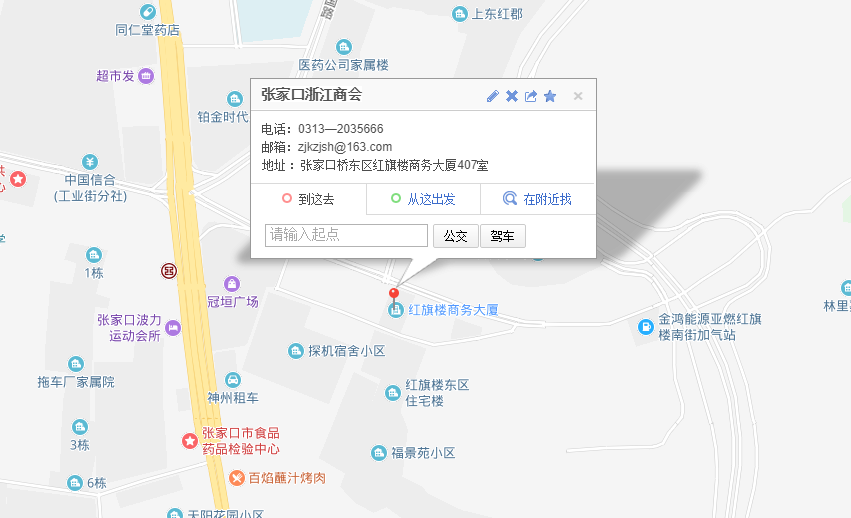
Task: Open the 在附近找 tab
Action: click(x=538, y=199)
